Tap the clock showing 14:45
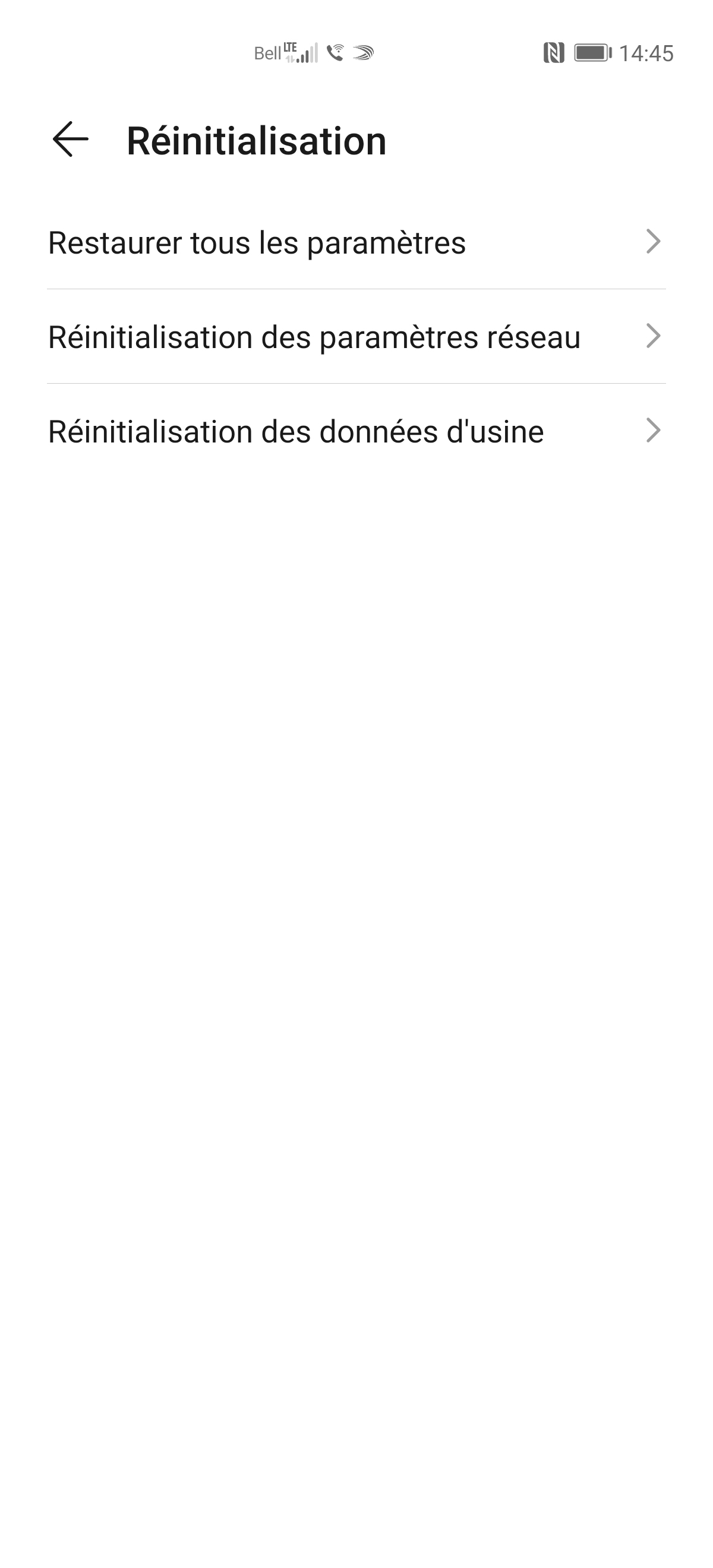Screen dimensions: 713x1568 648,53
